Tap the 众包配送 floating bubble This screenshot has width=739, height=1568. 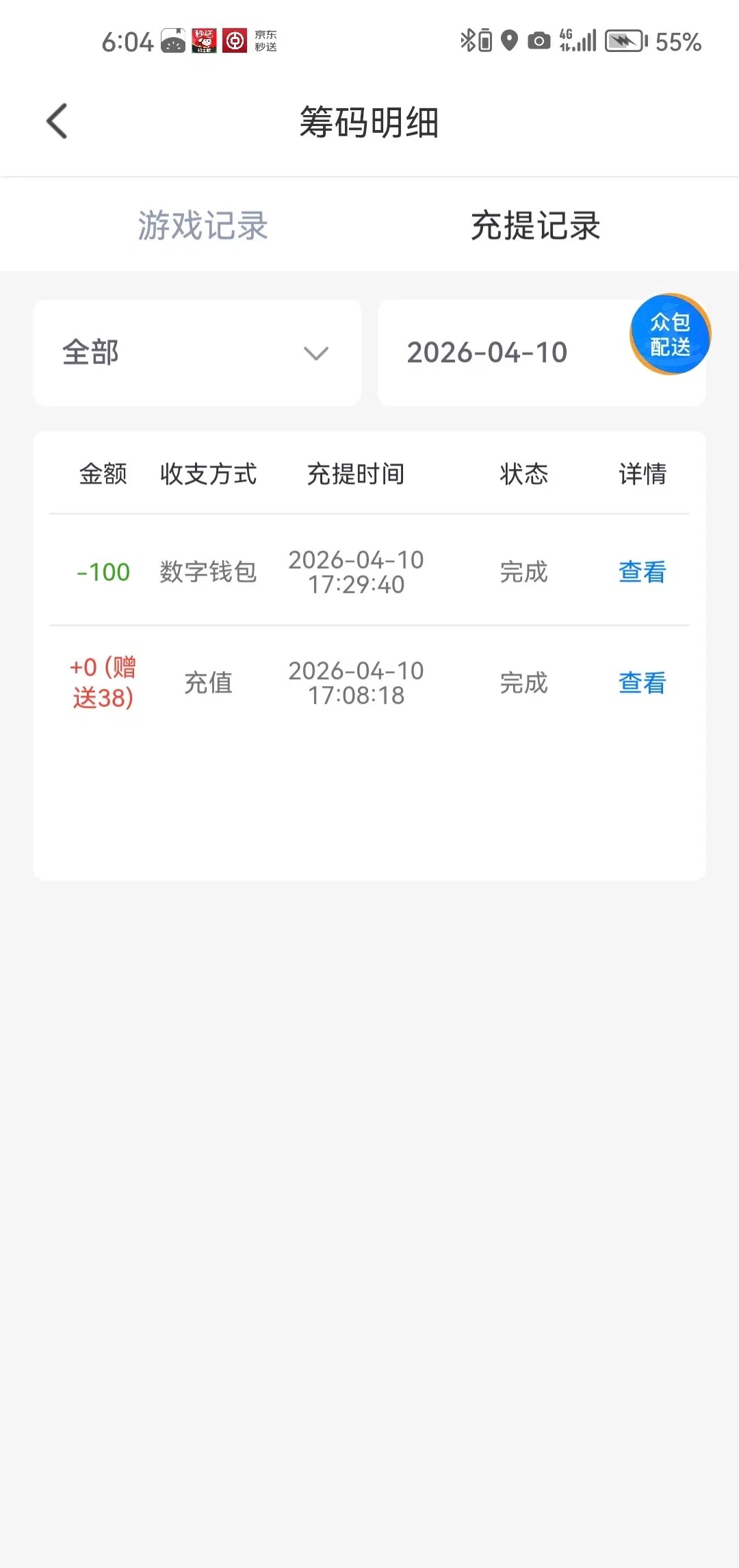click(670, 334)
